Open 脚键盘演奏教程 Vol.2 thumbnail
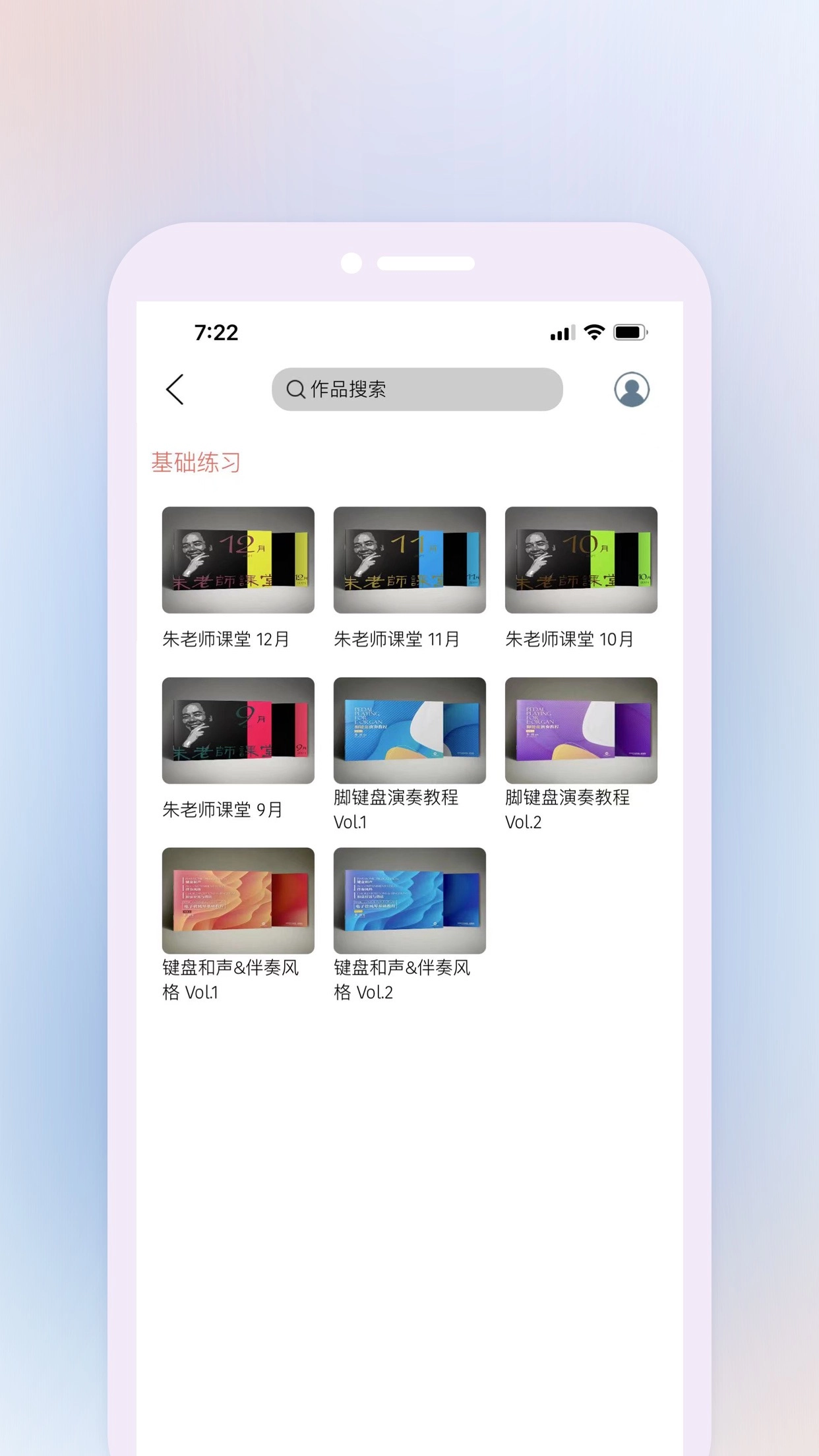 pyautogui.click(x=580, y=731)
